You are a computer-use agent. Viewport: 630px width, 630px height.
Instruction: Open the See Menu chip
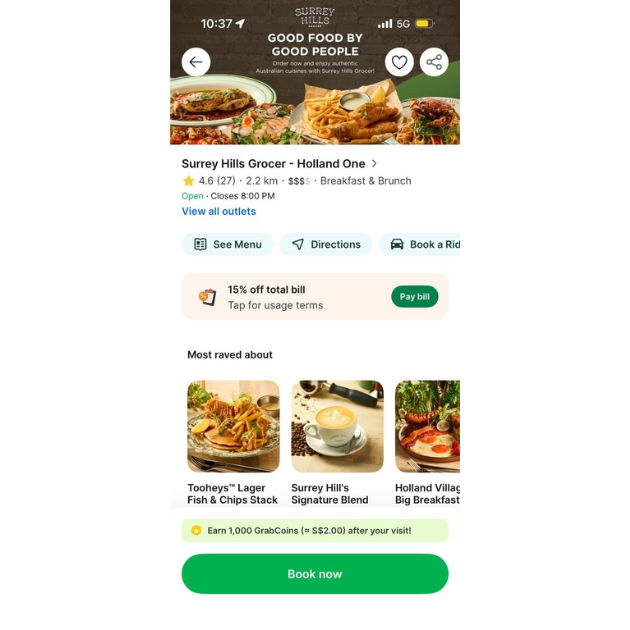[x=228, y=244]
